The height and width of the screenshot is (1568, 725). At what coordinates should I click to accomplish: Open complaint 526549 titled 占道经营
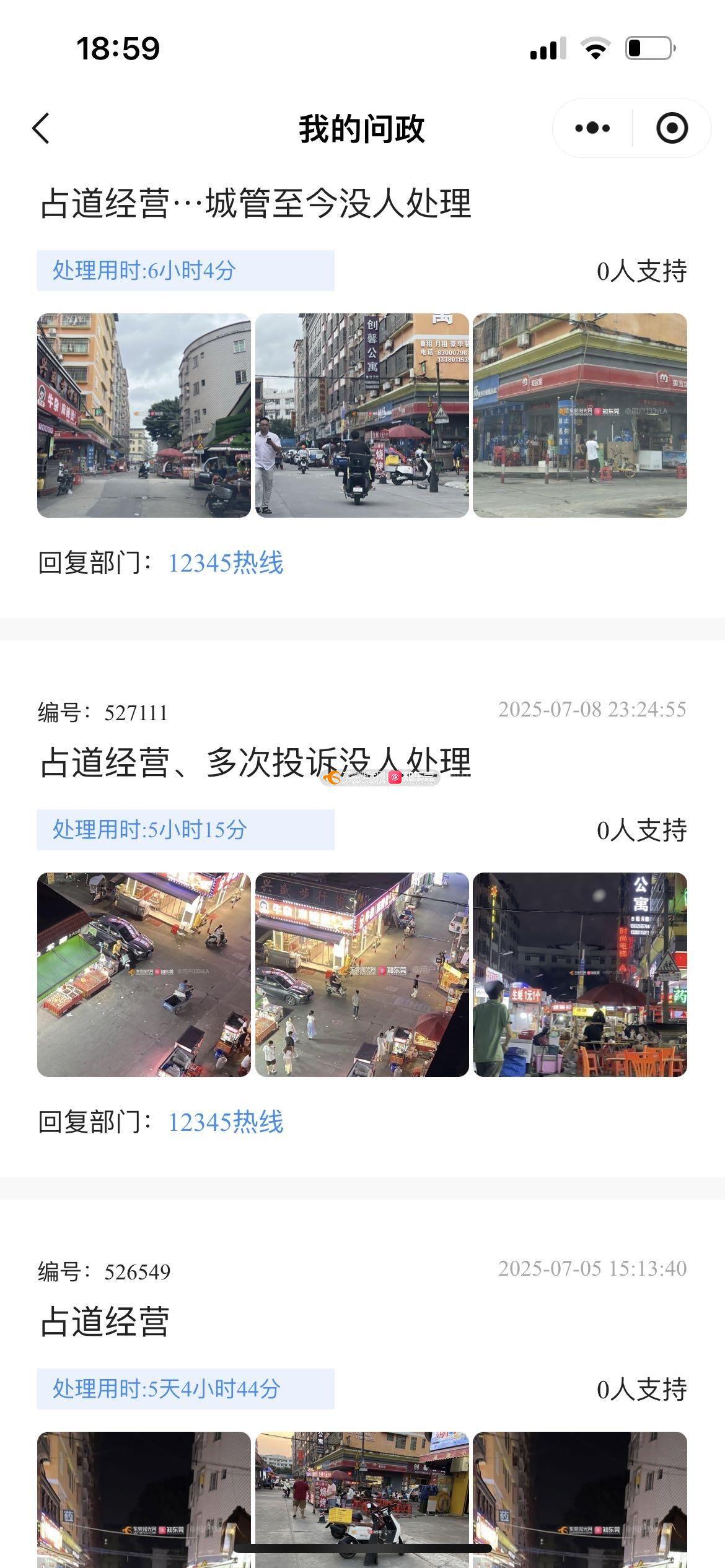(105, 1322)
